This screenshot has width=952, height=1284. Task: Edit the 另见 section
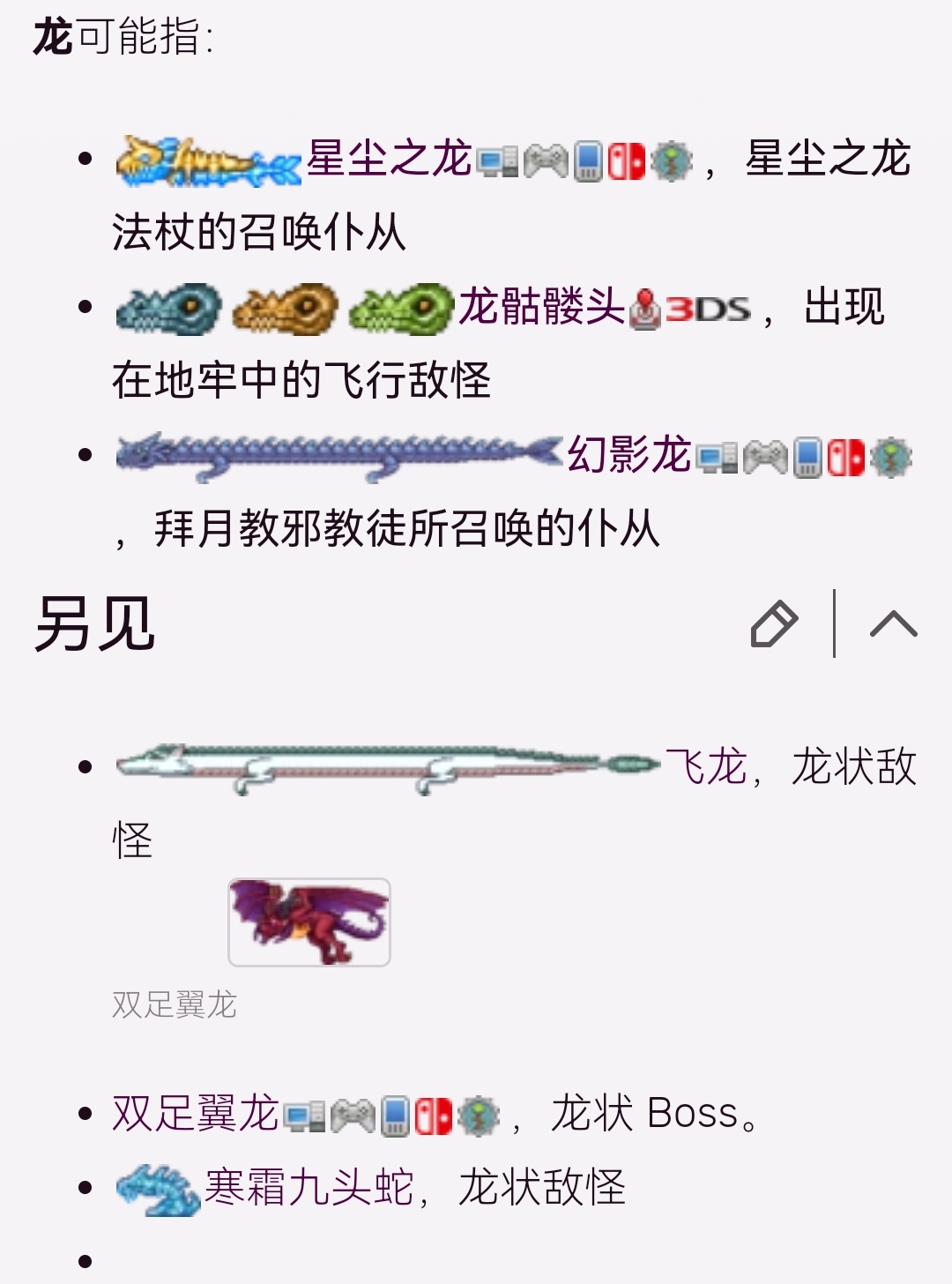coord(774,624)
